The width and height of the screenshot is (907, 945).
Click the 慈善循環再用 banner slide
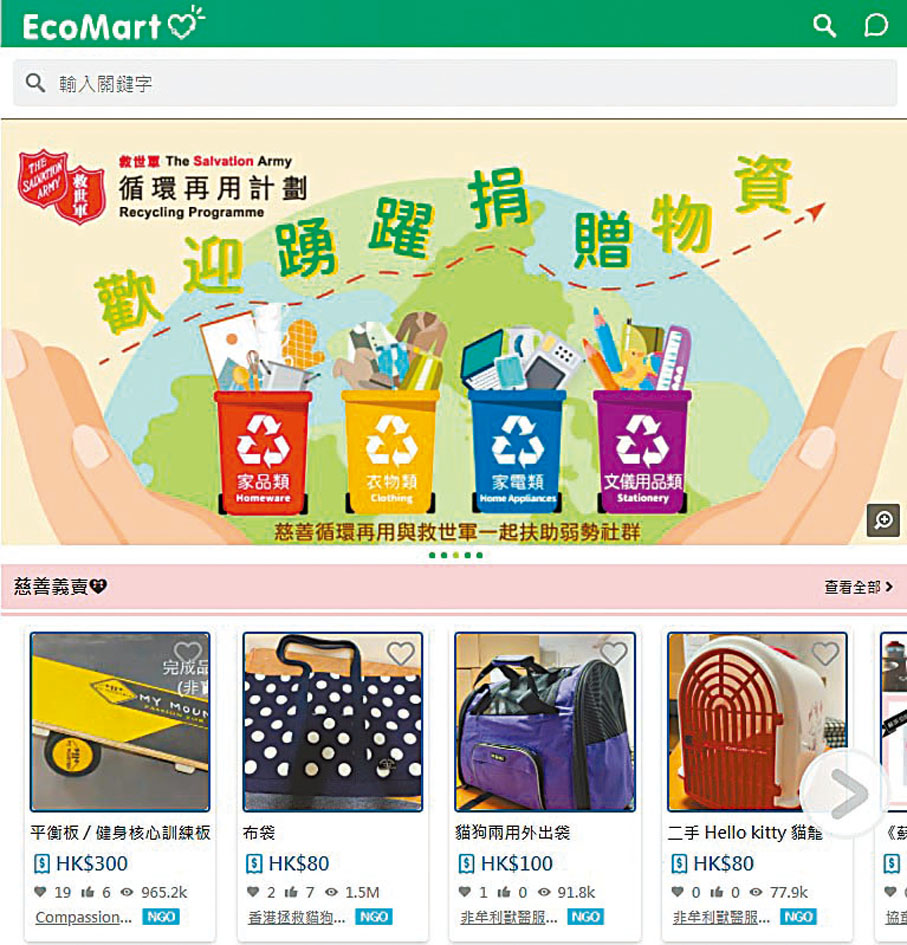click(450, 330)
